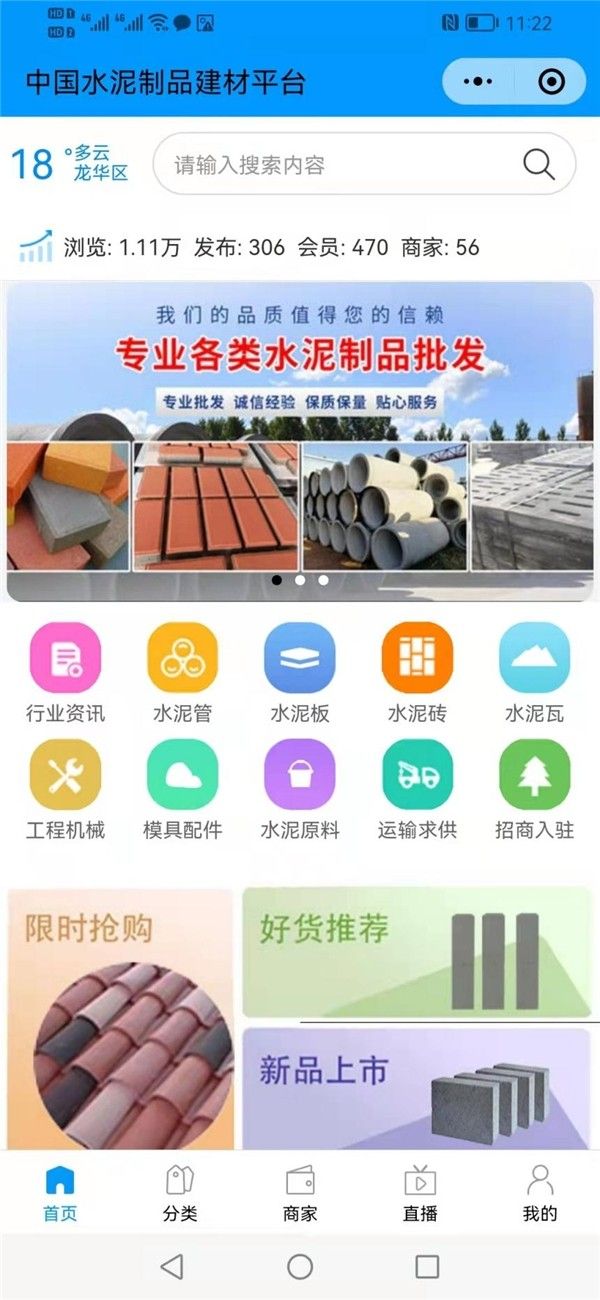The image size is (600, 1300).
Task: Close the mini program via target icon
Action: [551, 82]
